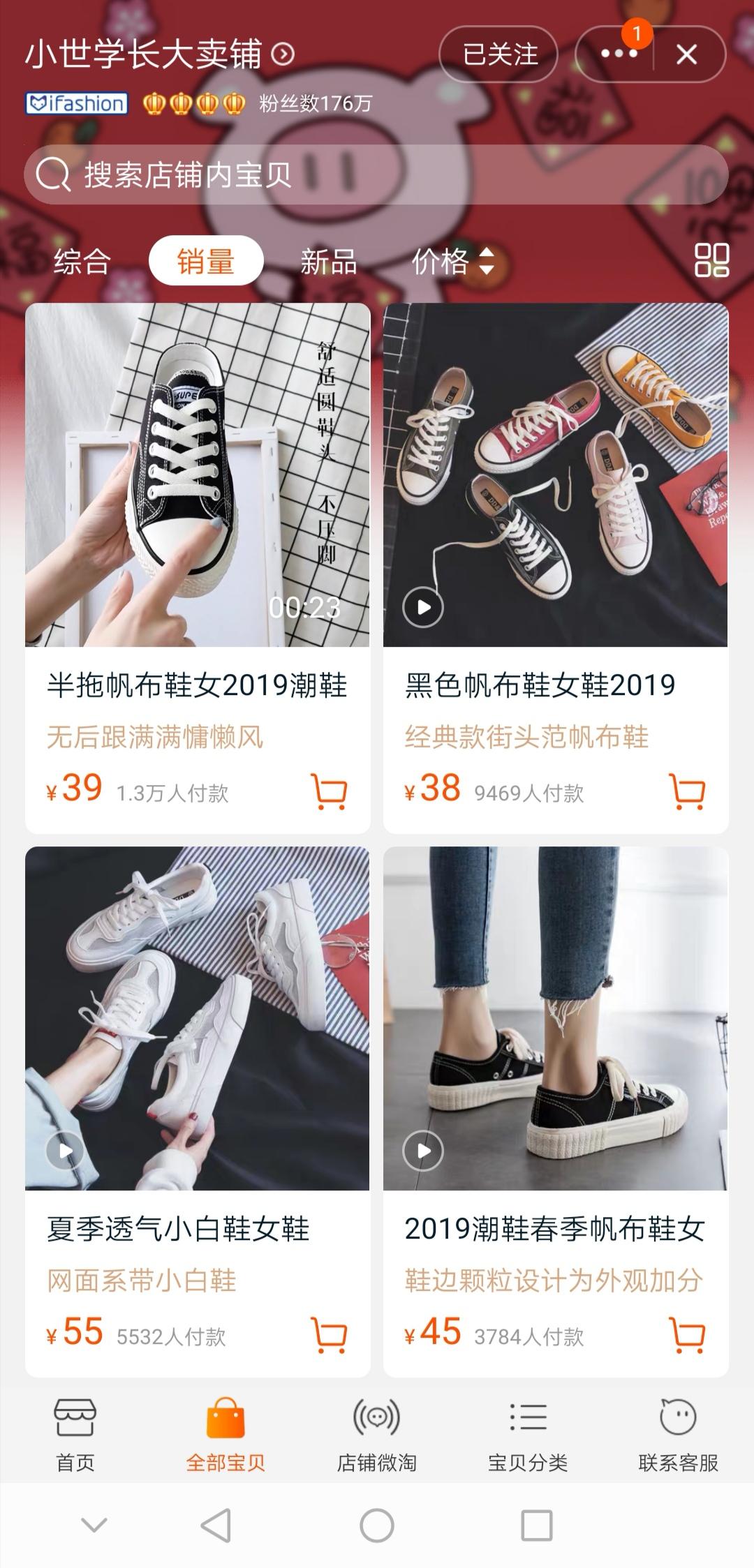Sort items by 价格
The image size is (754, 1568).
452,261
